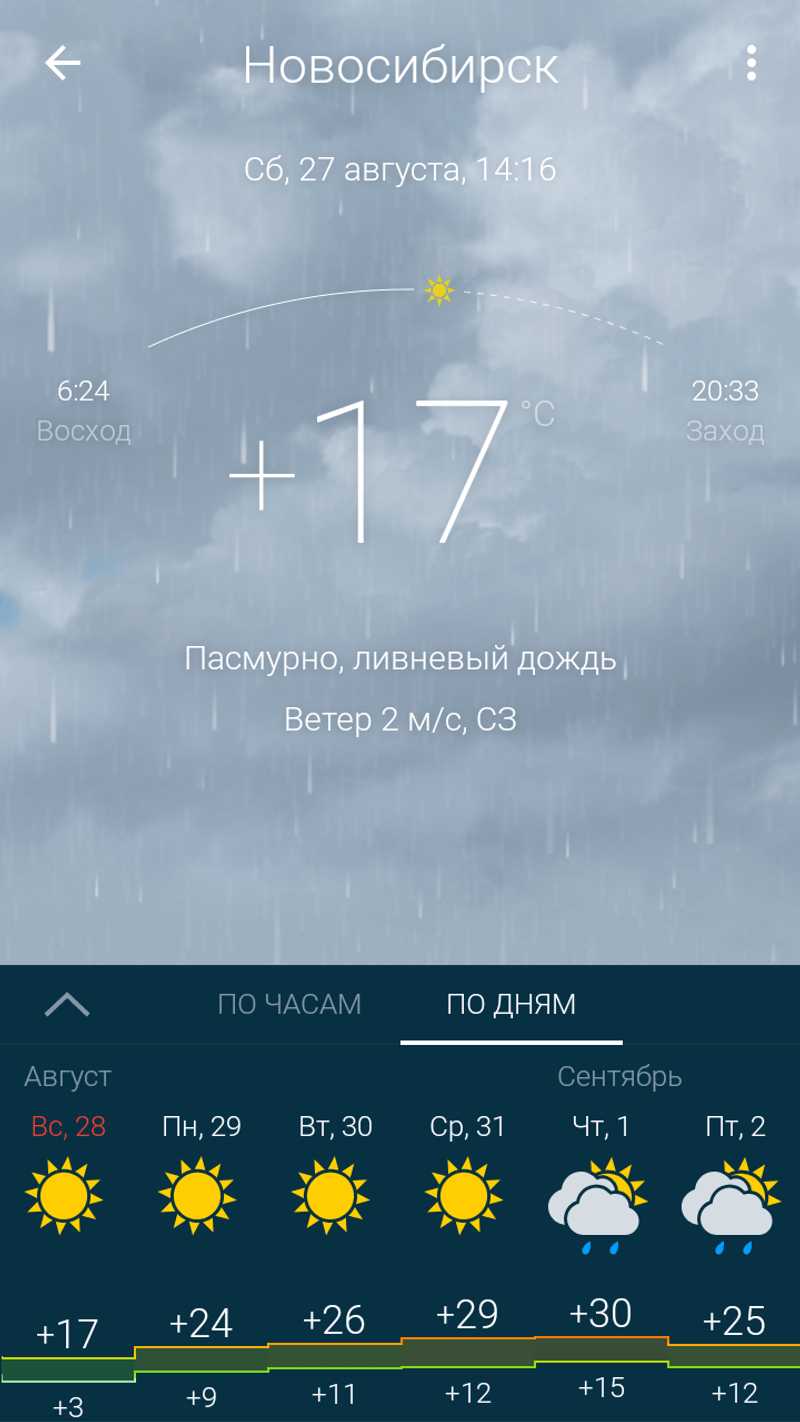
Task: Open the forecast for Чт, 1
Action: pyautogui.click(x=600, y=1200)
